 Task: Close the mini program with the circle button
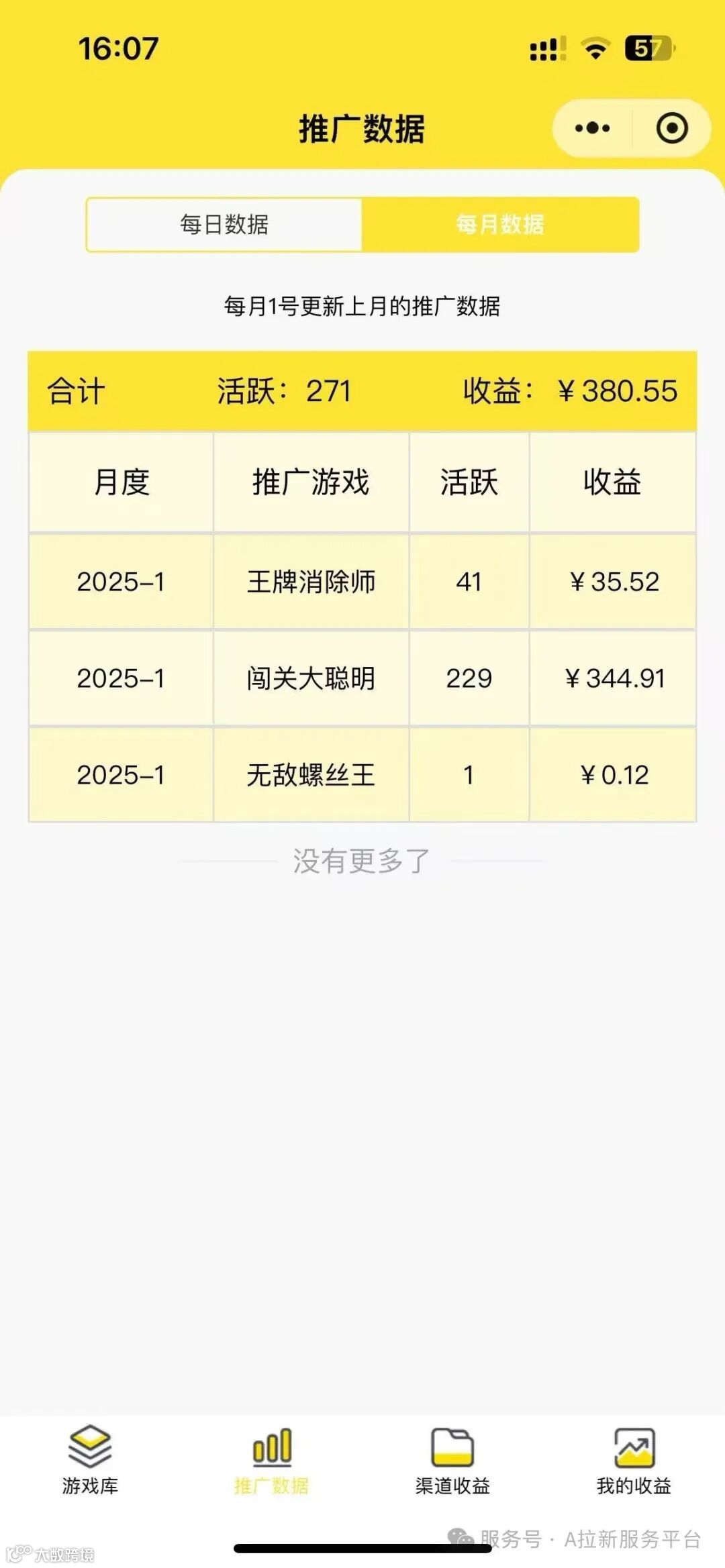pos(672,128)
